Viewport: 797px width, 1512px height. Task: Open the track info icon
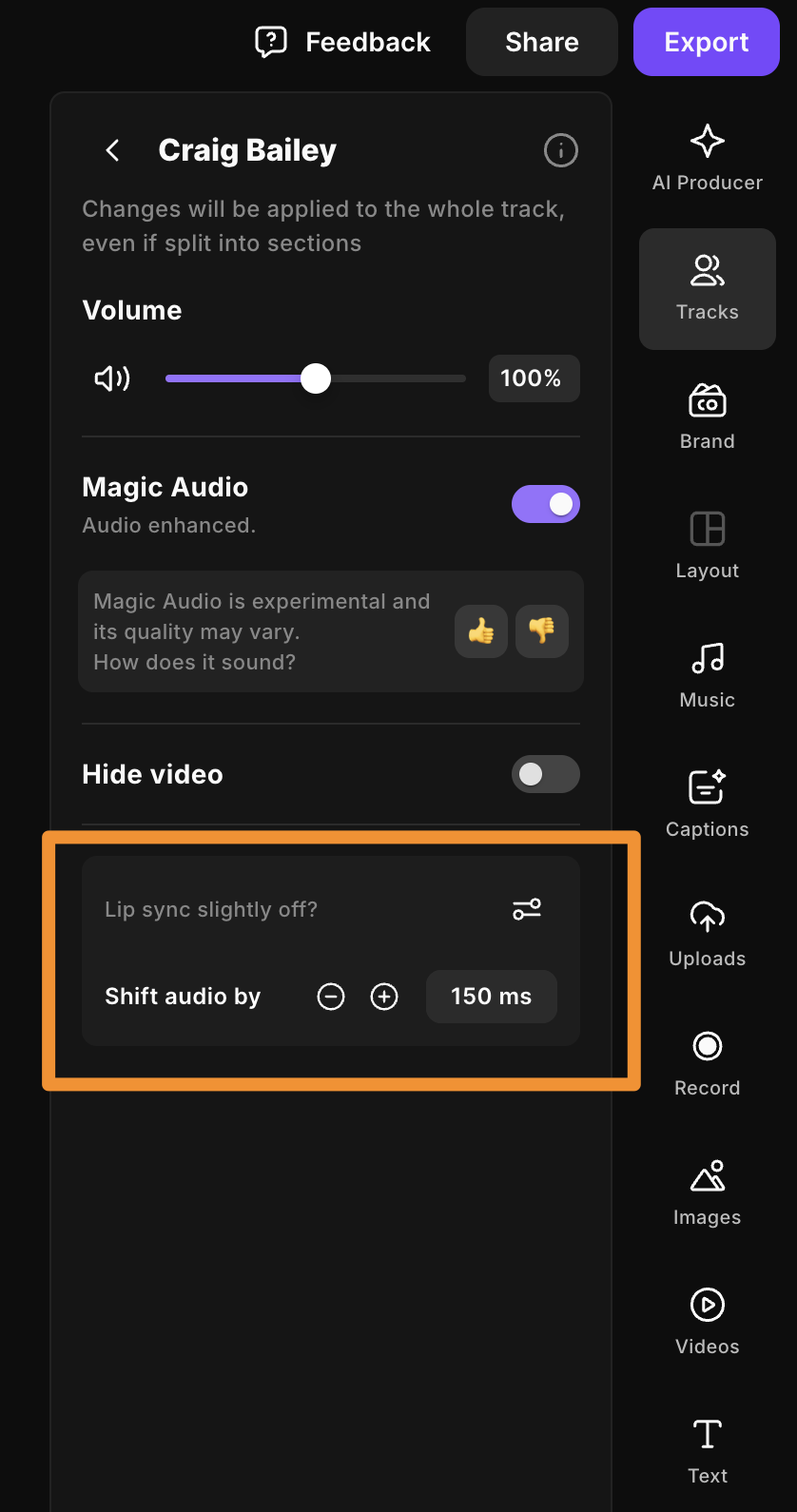tap(560, 150)
